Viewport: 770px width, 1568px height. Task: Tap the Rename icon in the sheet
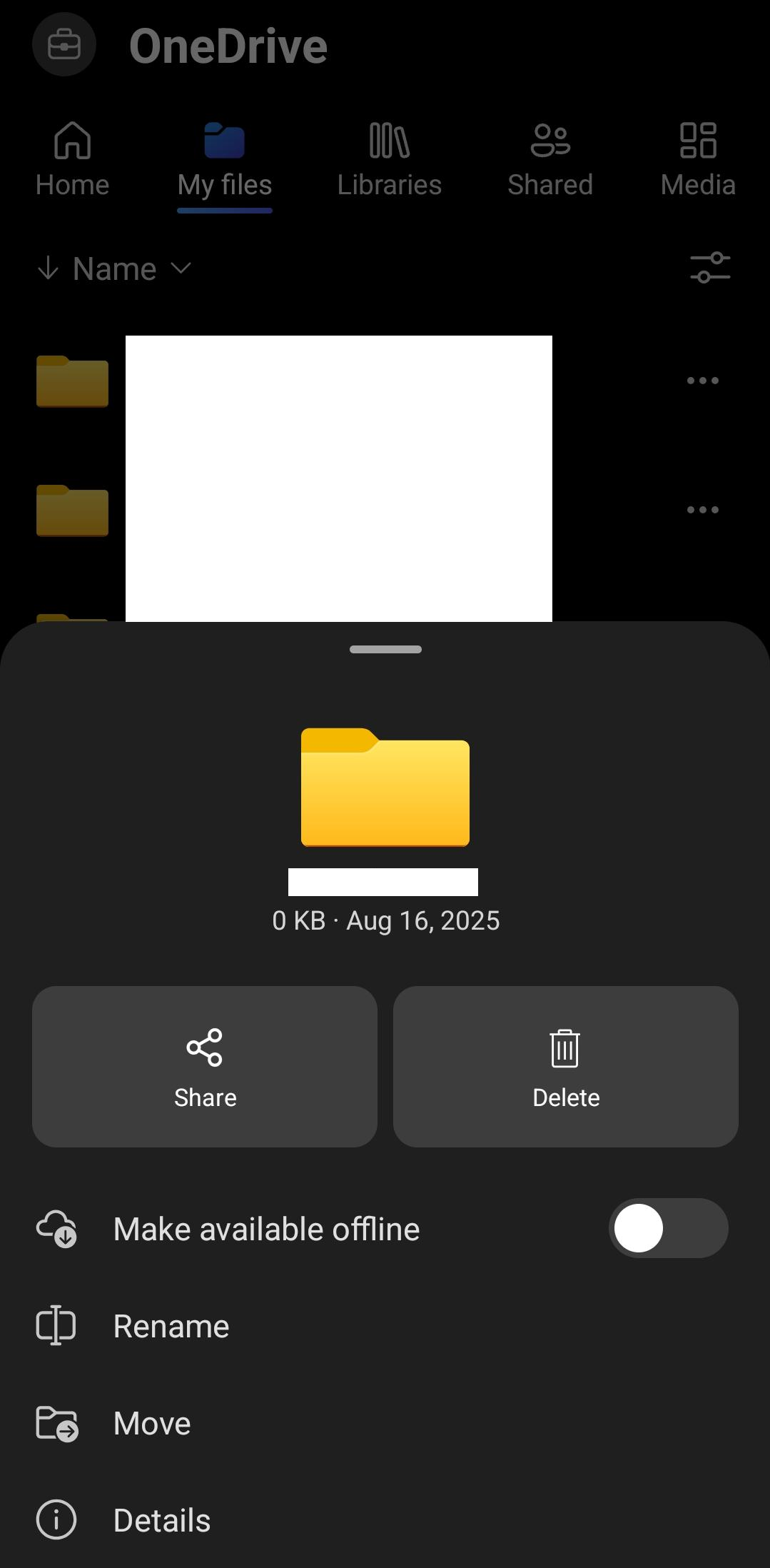[56, 1326]
